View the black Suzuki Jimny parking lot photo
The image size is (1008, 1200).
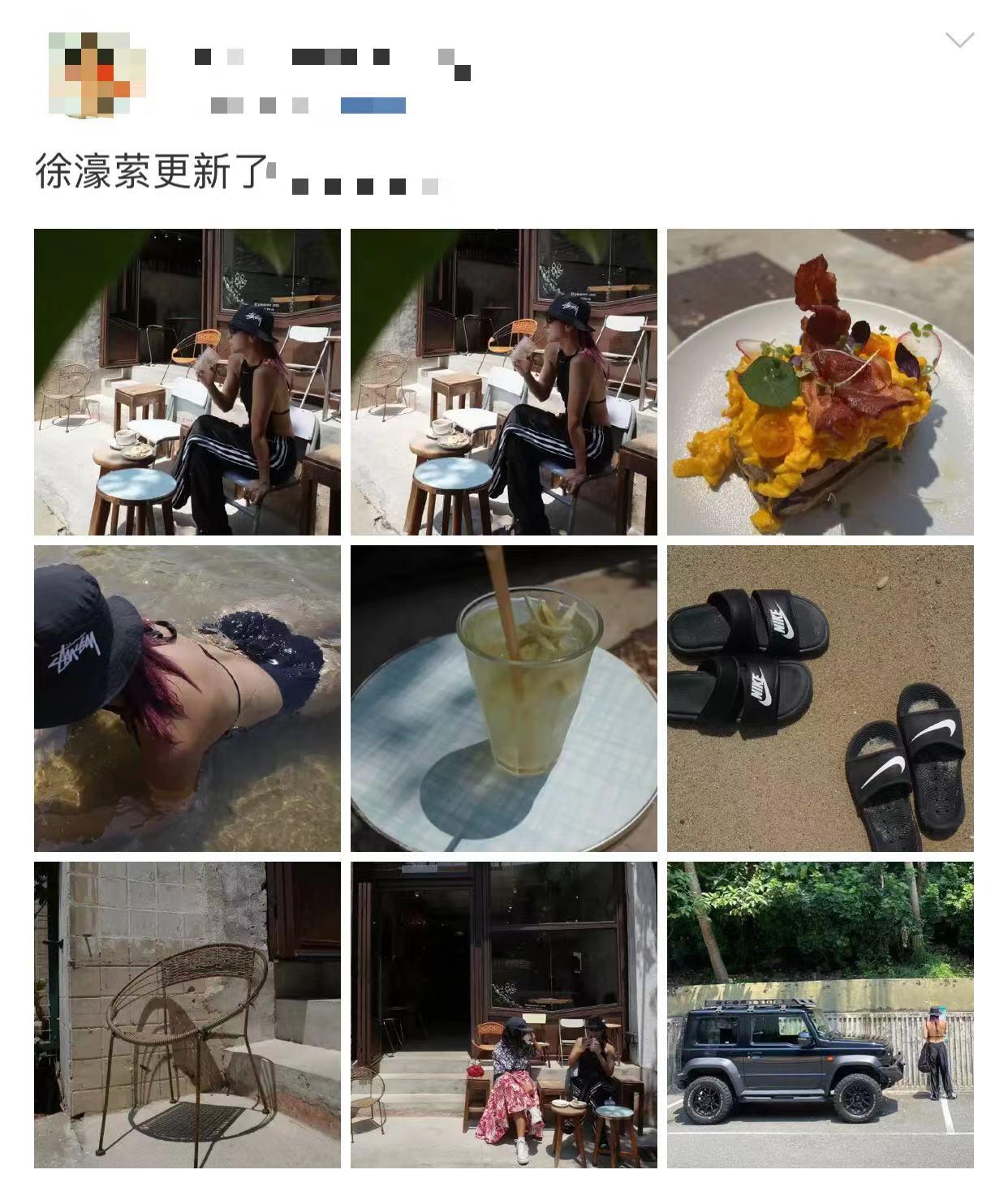pyautogui.click(x=820, y=1018)
